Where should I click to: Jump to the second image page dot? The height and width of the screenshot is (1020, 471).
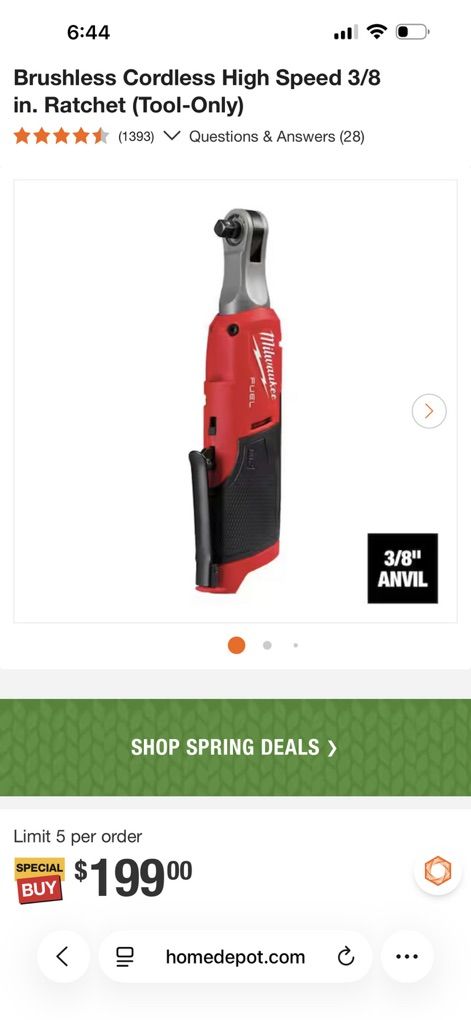click(x=267, y=645)
